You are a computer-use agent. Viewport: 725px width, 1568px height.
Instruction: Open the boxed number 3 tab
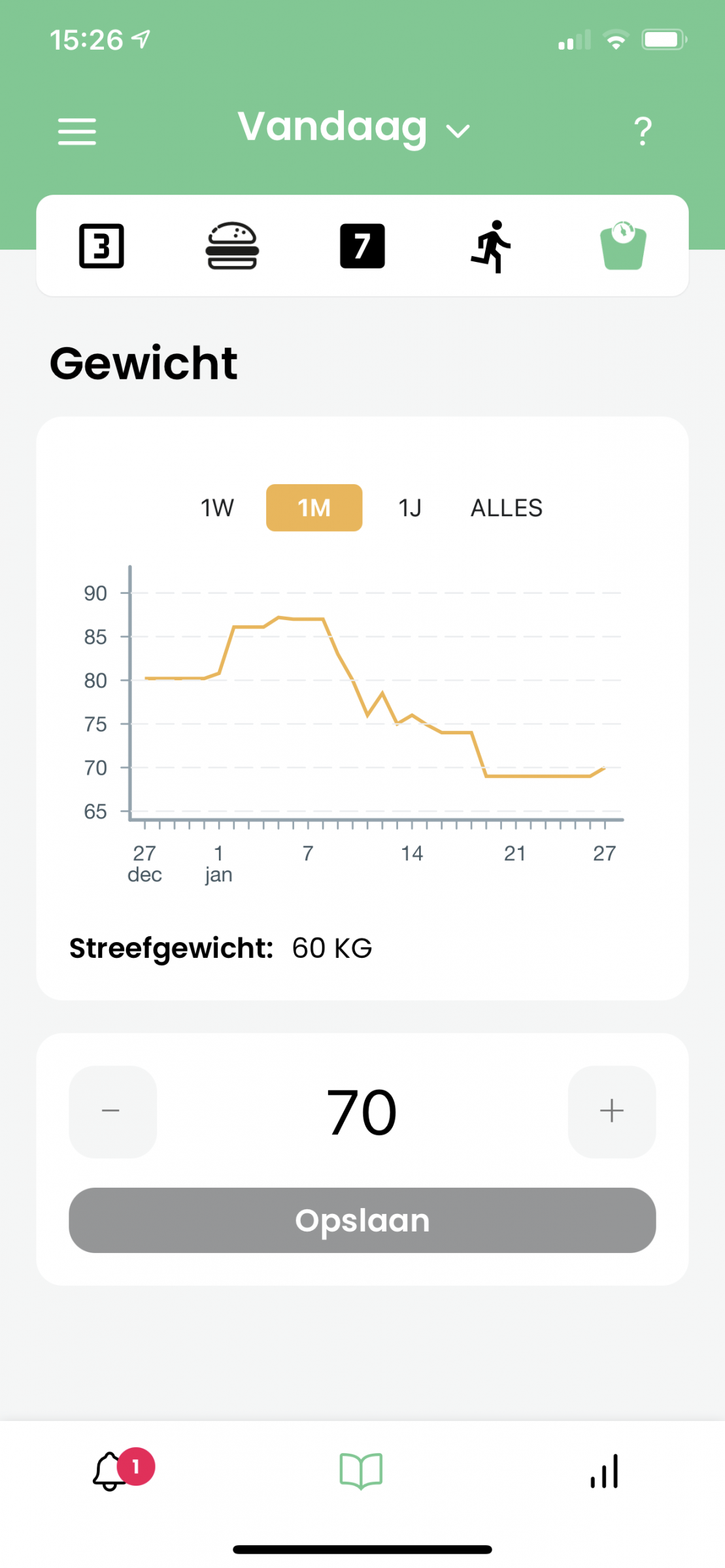101,246
